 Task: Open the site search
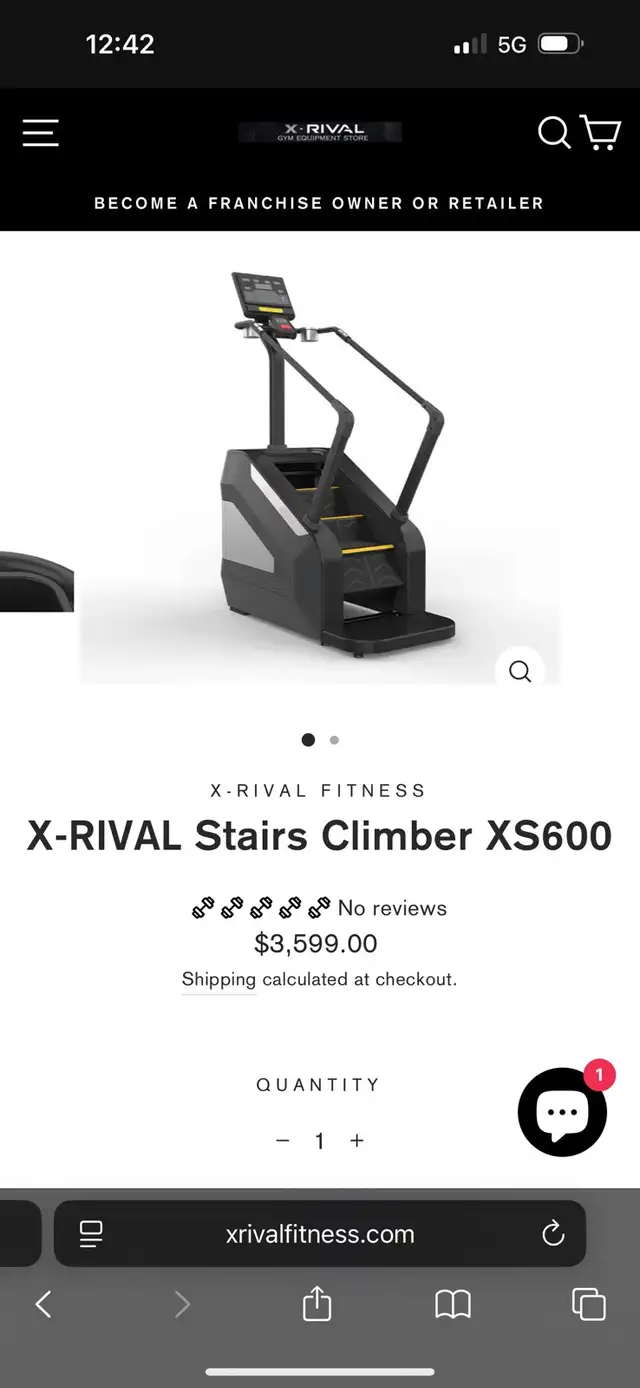click(x=554, y=132)
